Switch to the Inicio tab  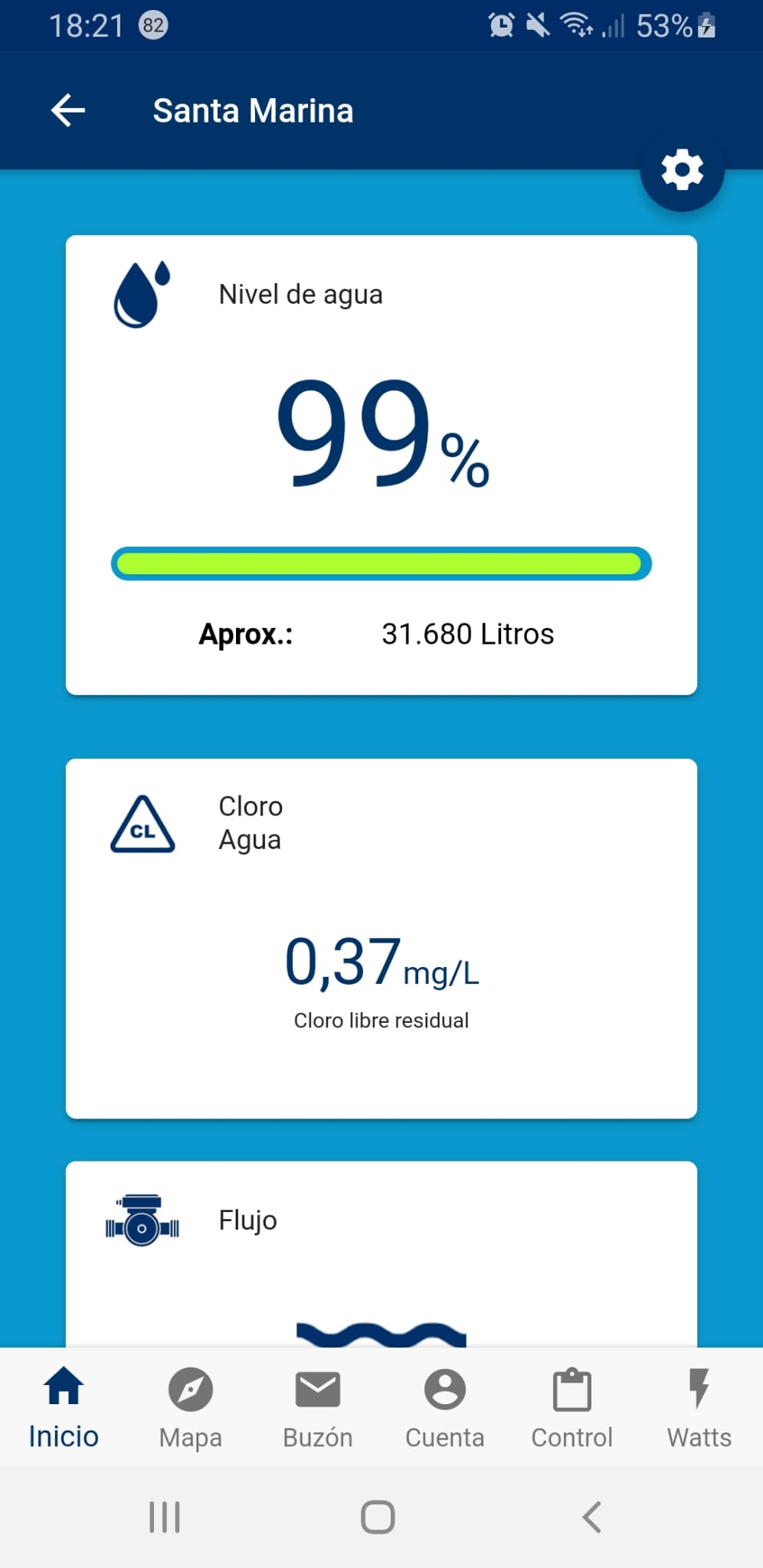(64, 1407)
